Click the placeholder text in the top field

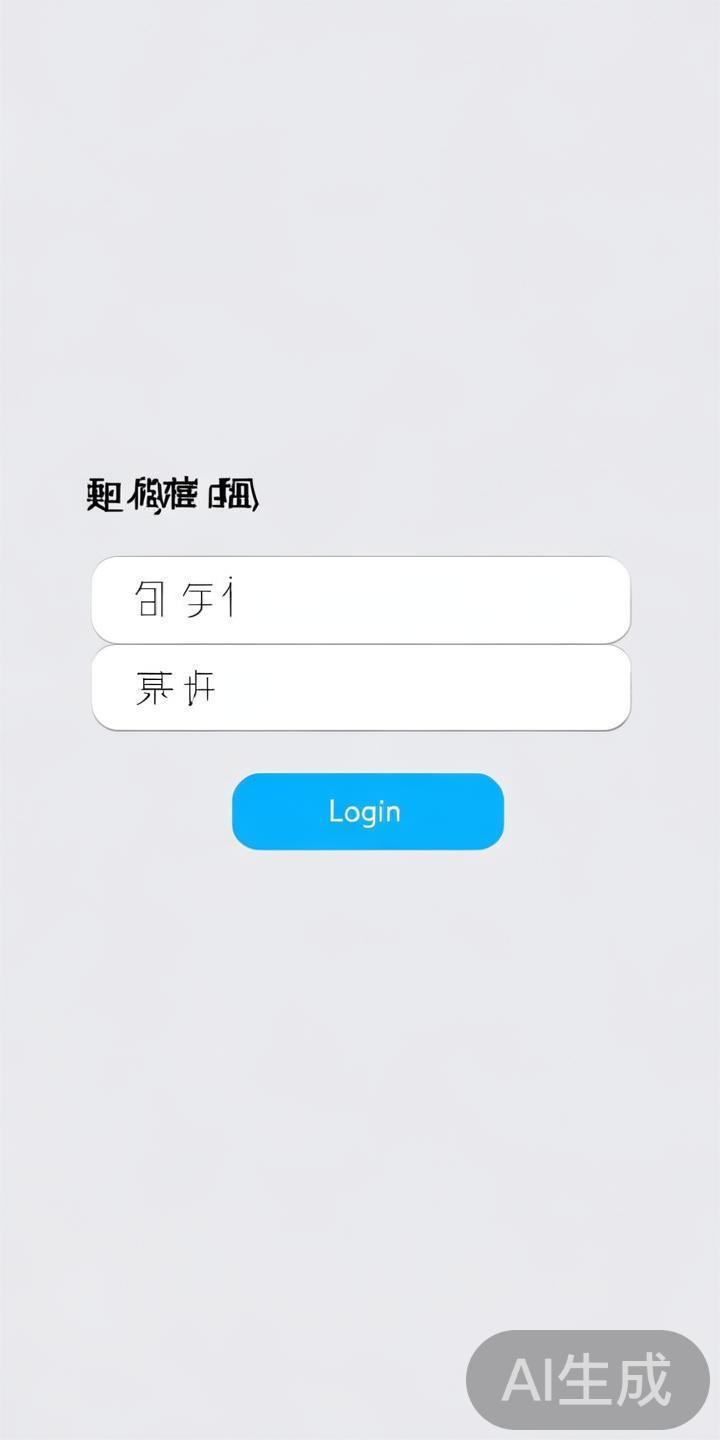185,598
